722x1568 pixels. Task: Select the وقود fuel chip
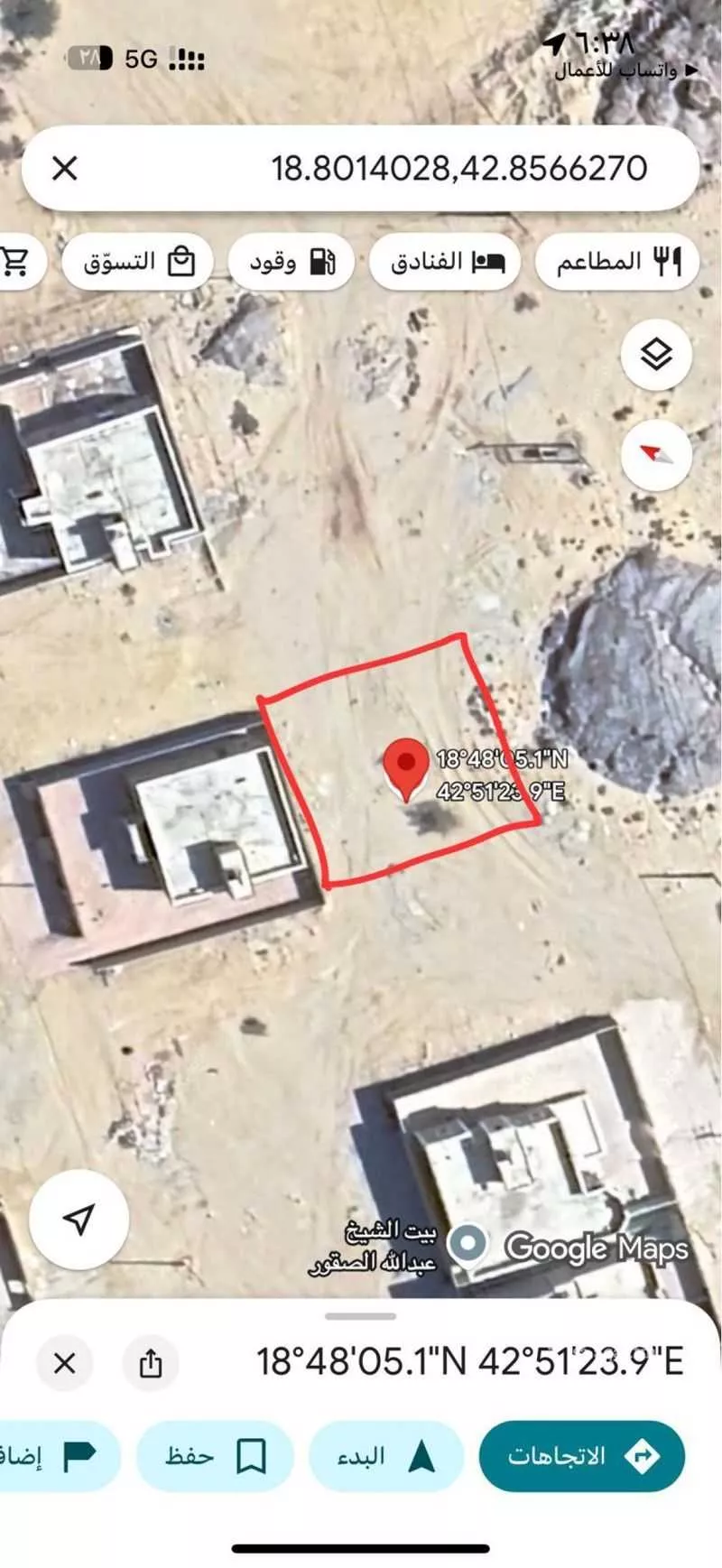(x=291, y=263)
